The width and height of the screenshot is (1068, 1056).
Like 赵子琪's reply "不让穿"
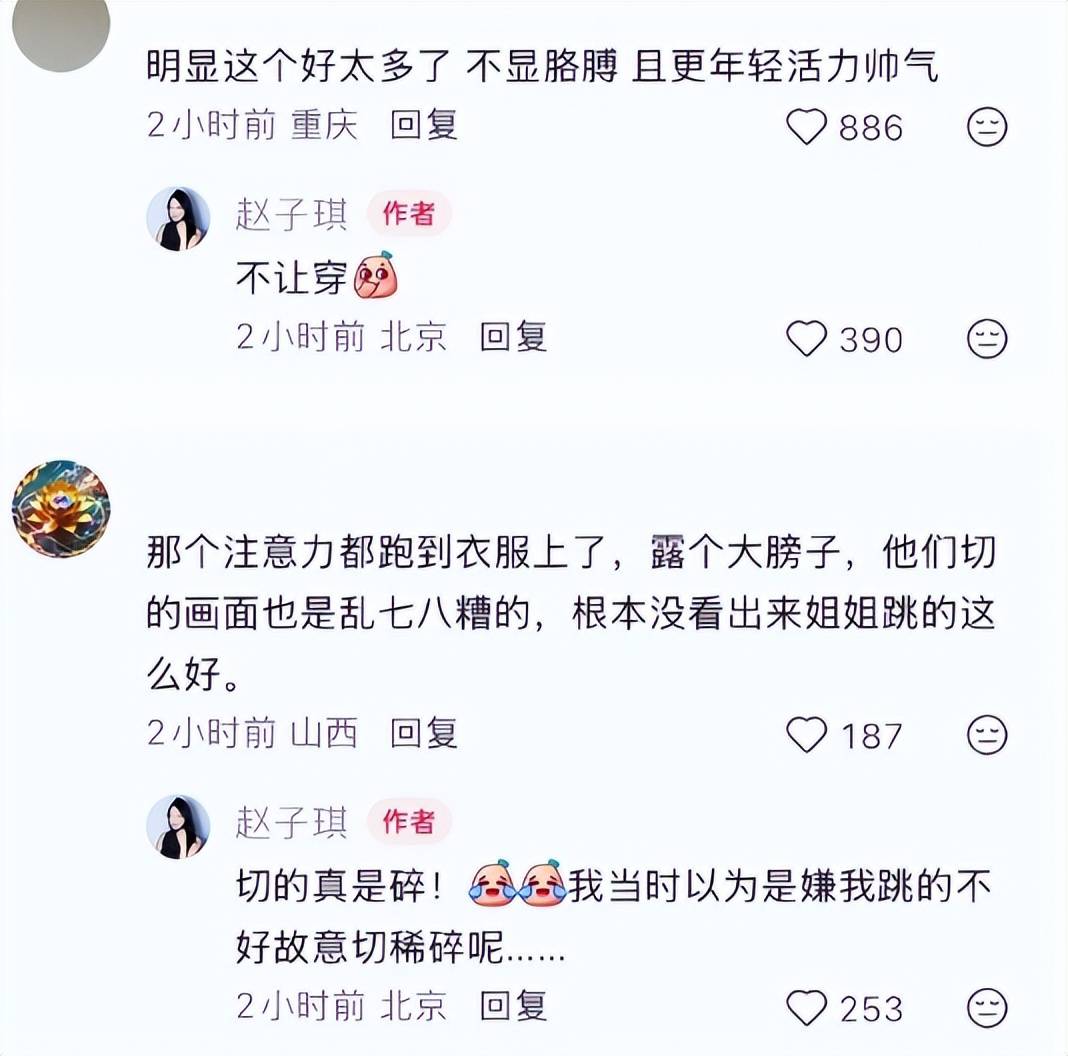click(x=806, y=339)
